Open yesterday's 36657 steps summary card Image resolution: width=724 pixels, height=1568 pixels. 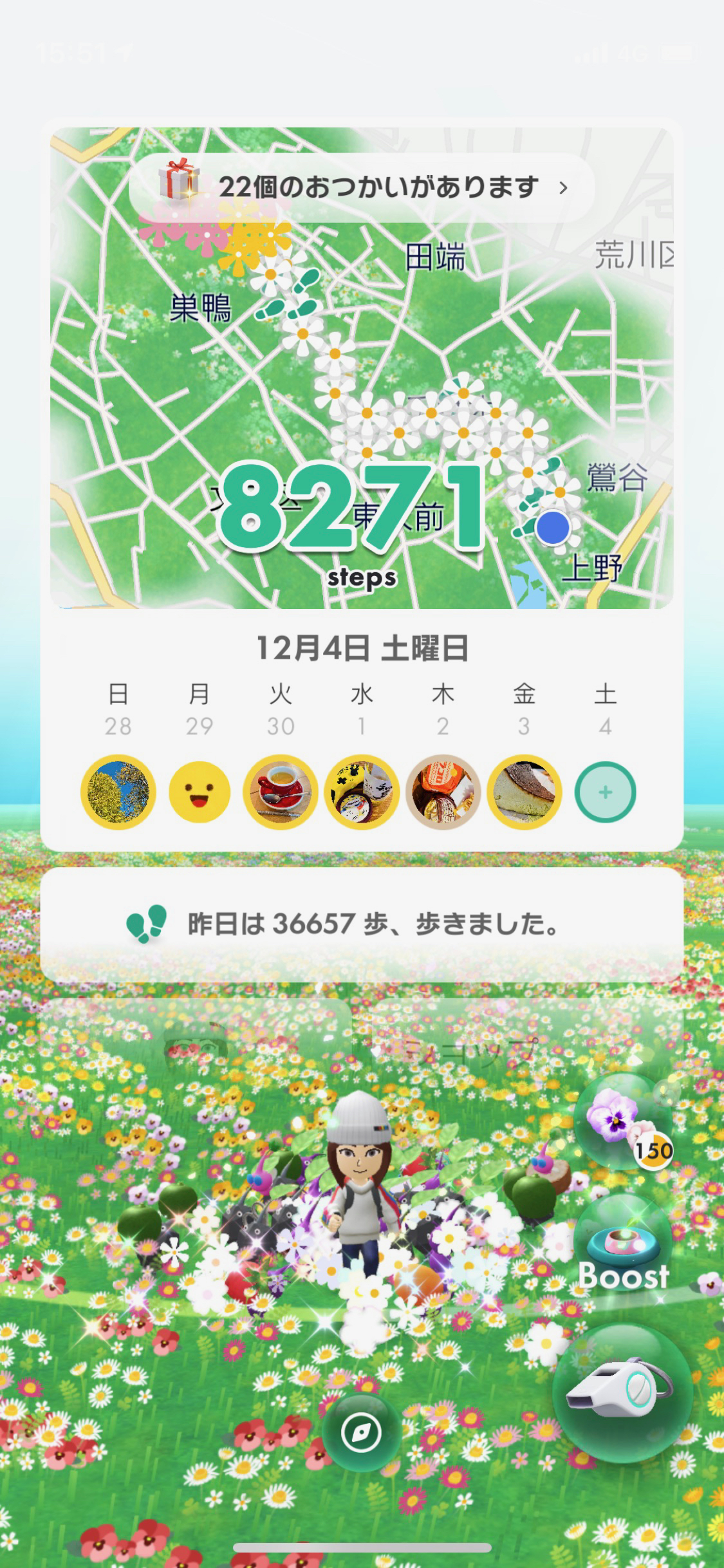[x=362, y=924]
